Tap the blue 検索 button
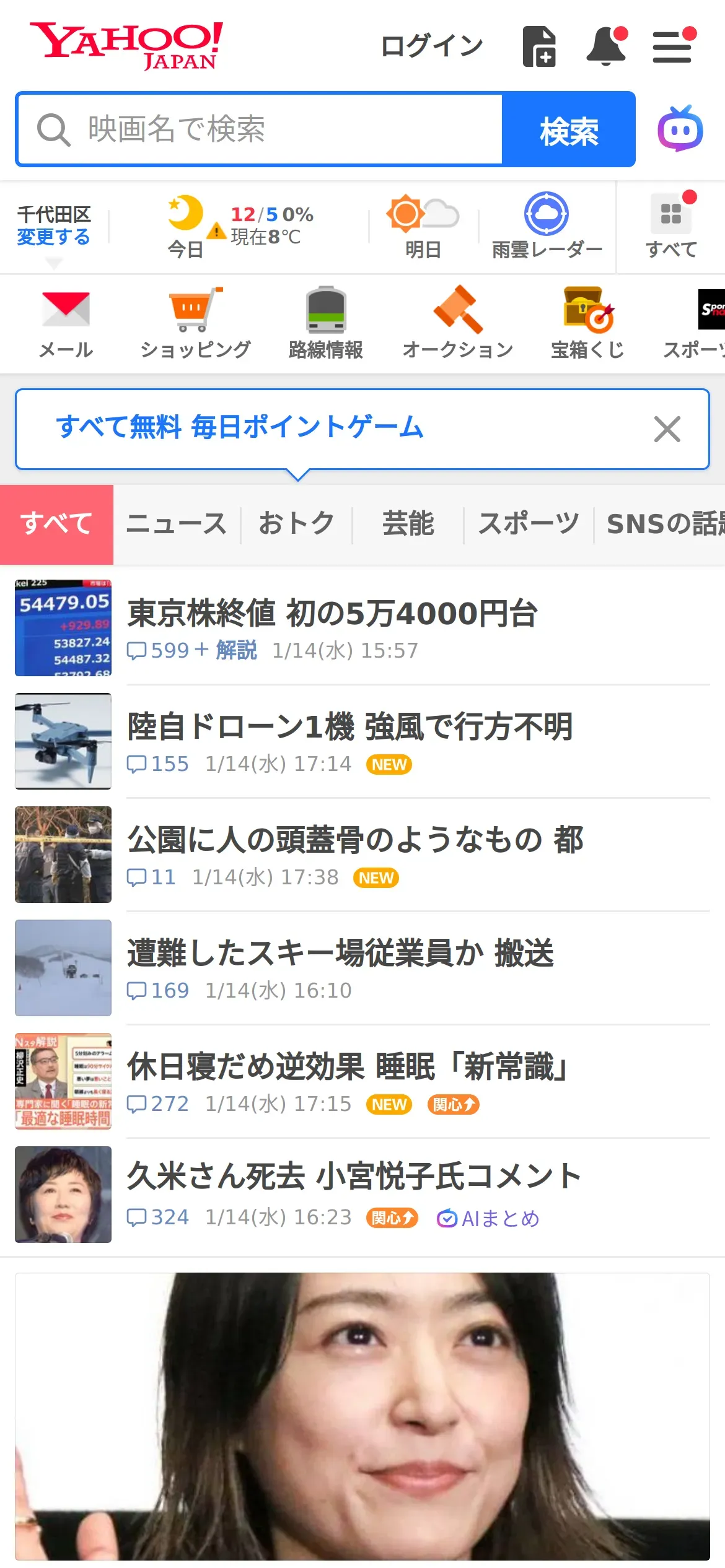 (569, 129)
